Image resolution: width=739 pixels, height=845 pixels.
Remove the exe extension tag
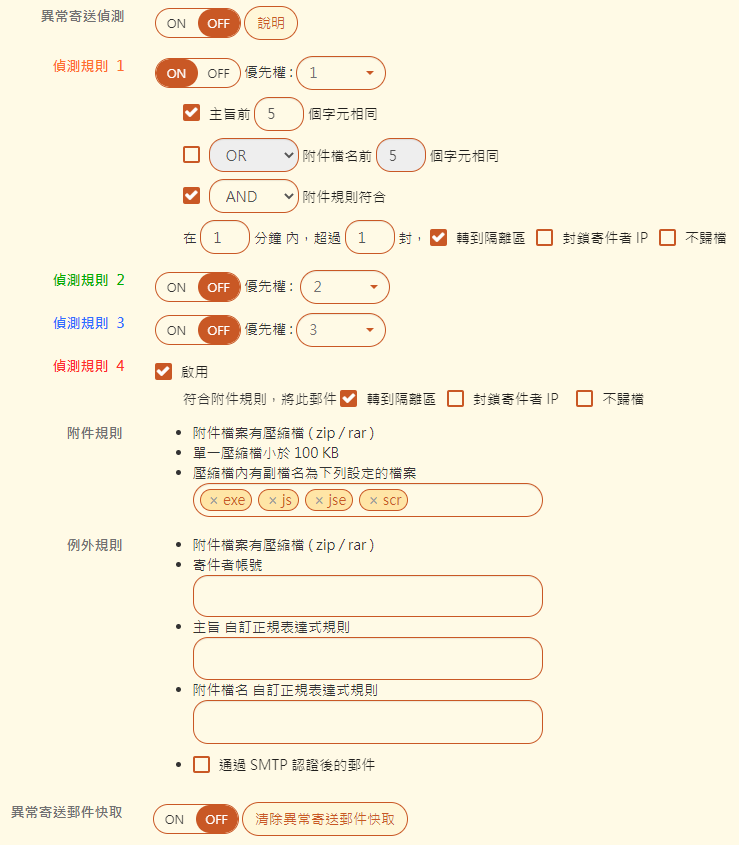pyautogui.click(x=213, y=500)
